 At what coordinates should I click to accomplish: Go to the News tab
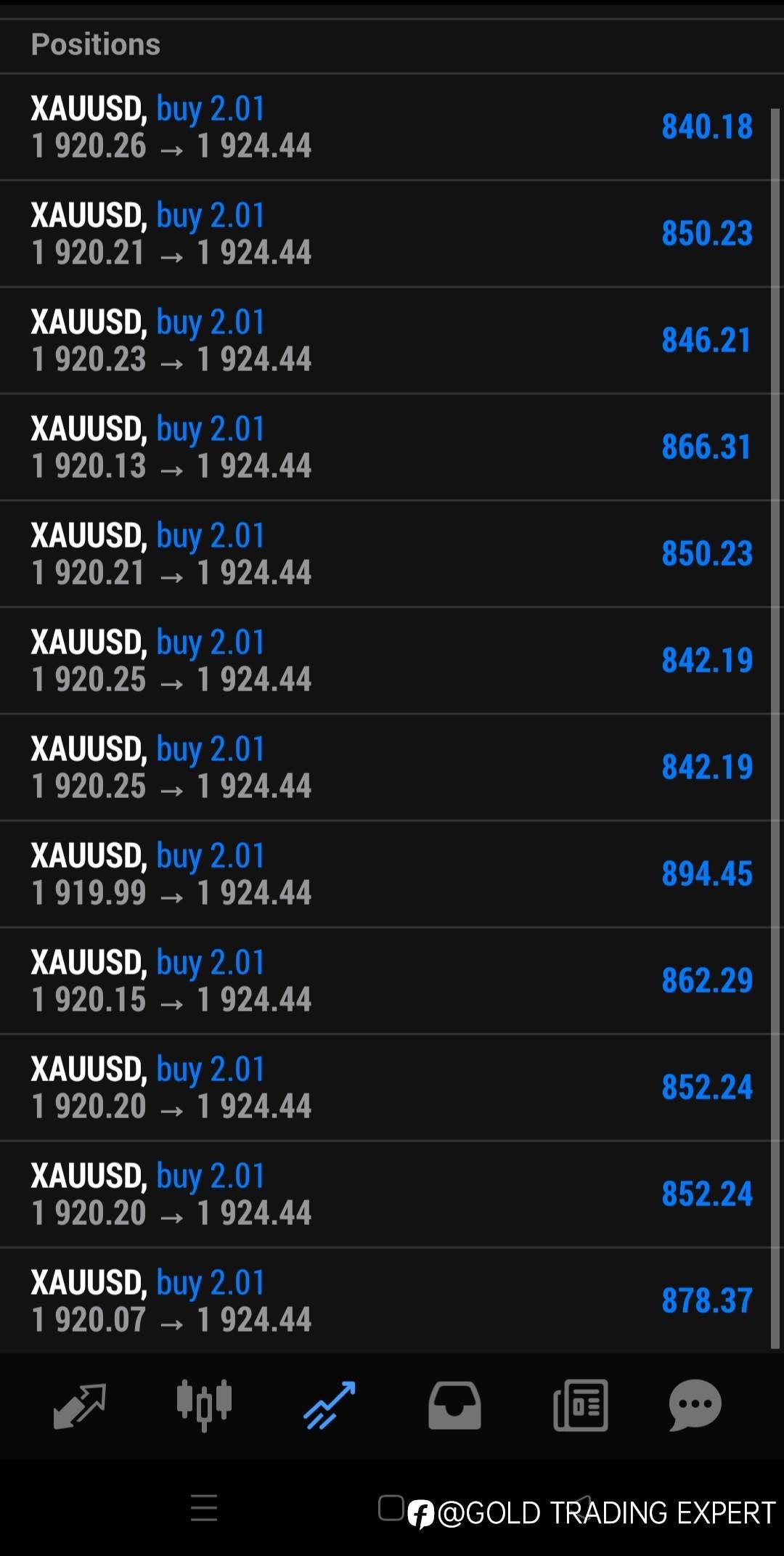(580, 1406)
